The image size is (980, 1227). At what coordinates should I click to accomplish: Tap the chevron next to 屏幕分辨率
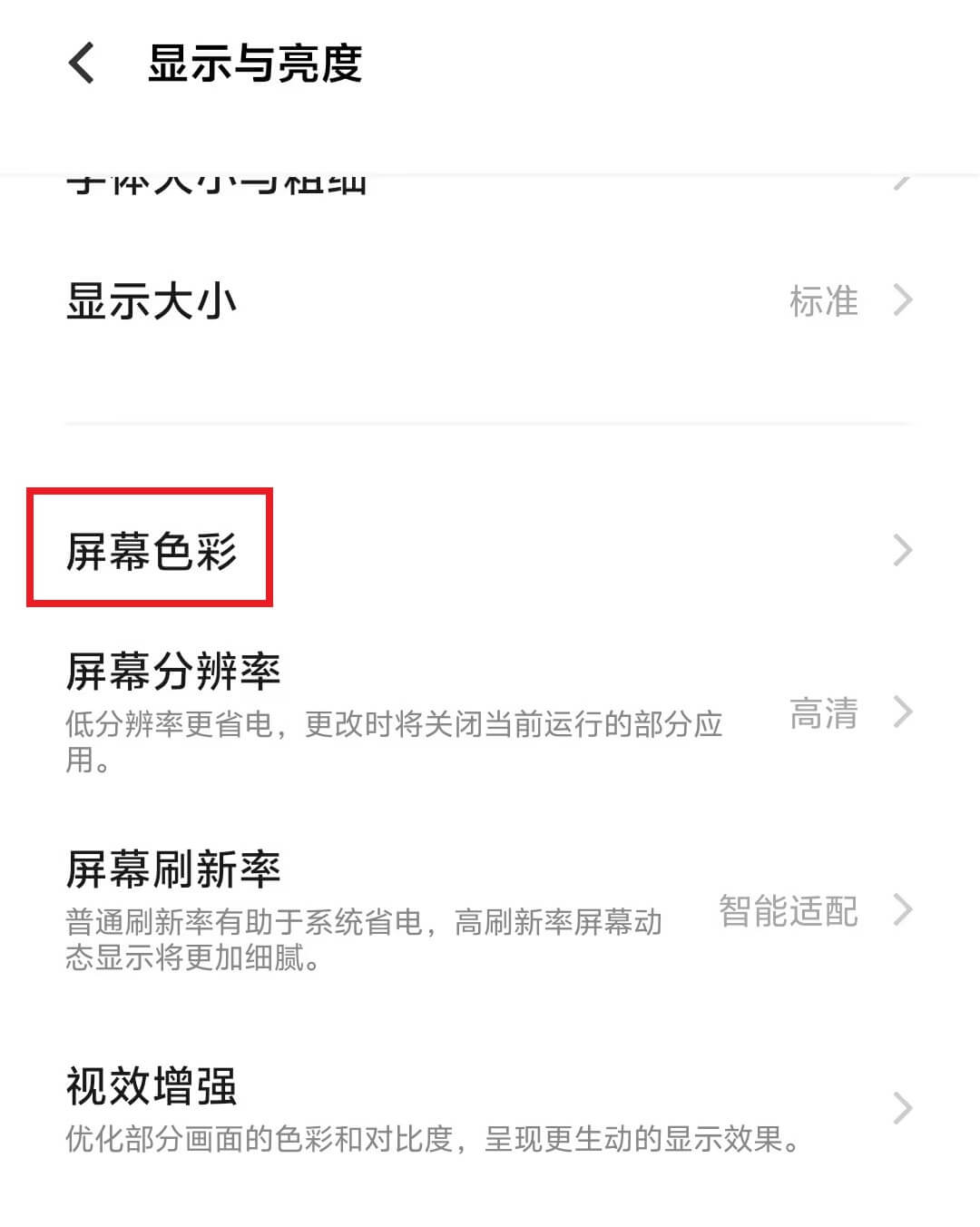click(903, 714)
